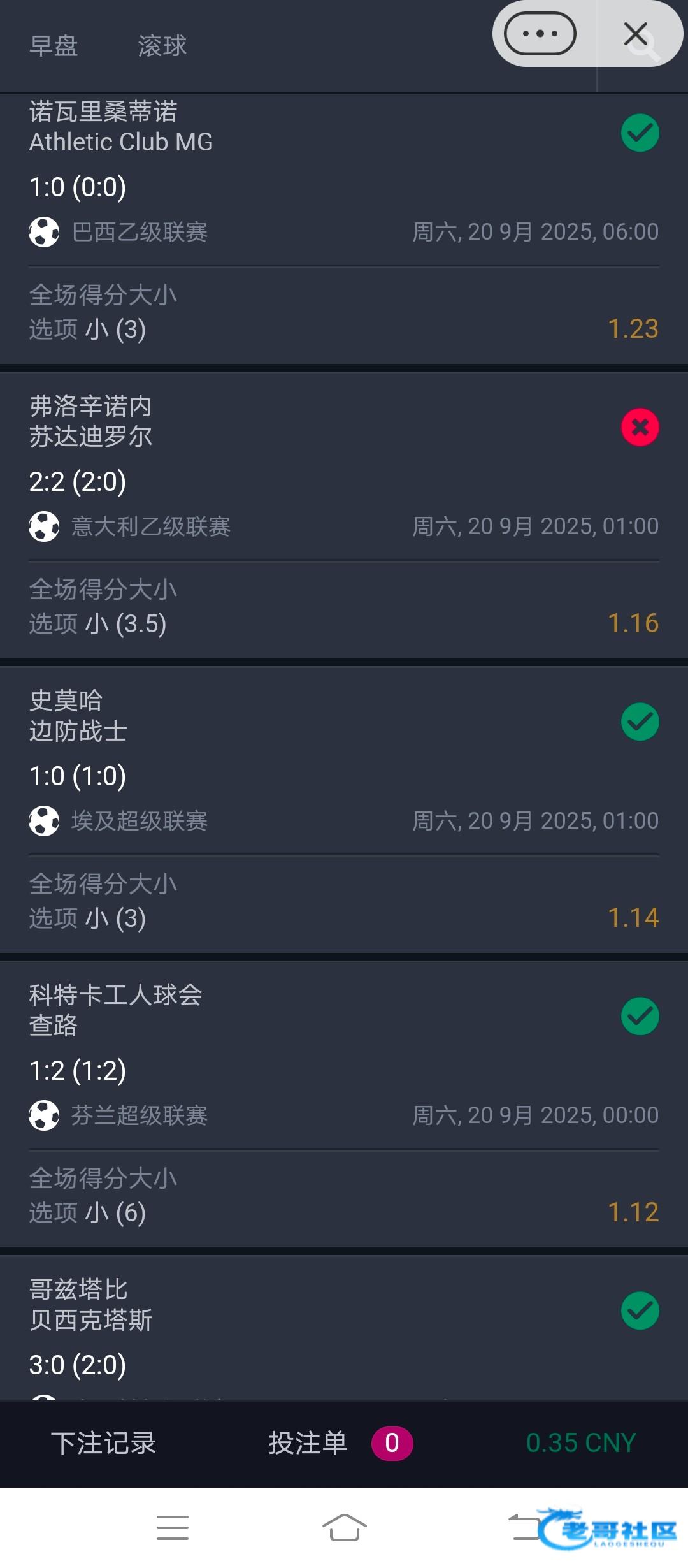688x1568 pixels.
Task: Open the 科特卡工人球会 vs 查路 match
Action: pos(115,1011)
